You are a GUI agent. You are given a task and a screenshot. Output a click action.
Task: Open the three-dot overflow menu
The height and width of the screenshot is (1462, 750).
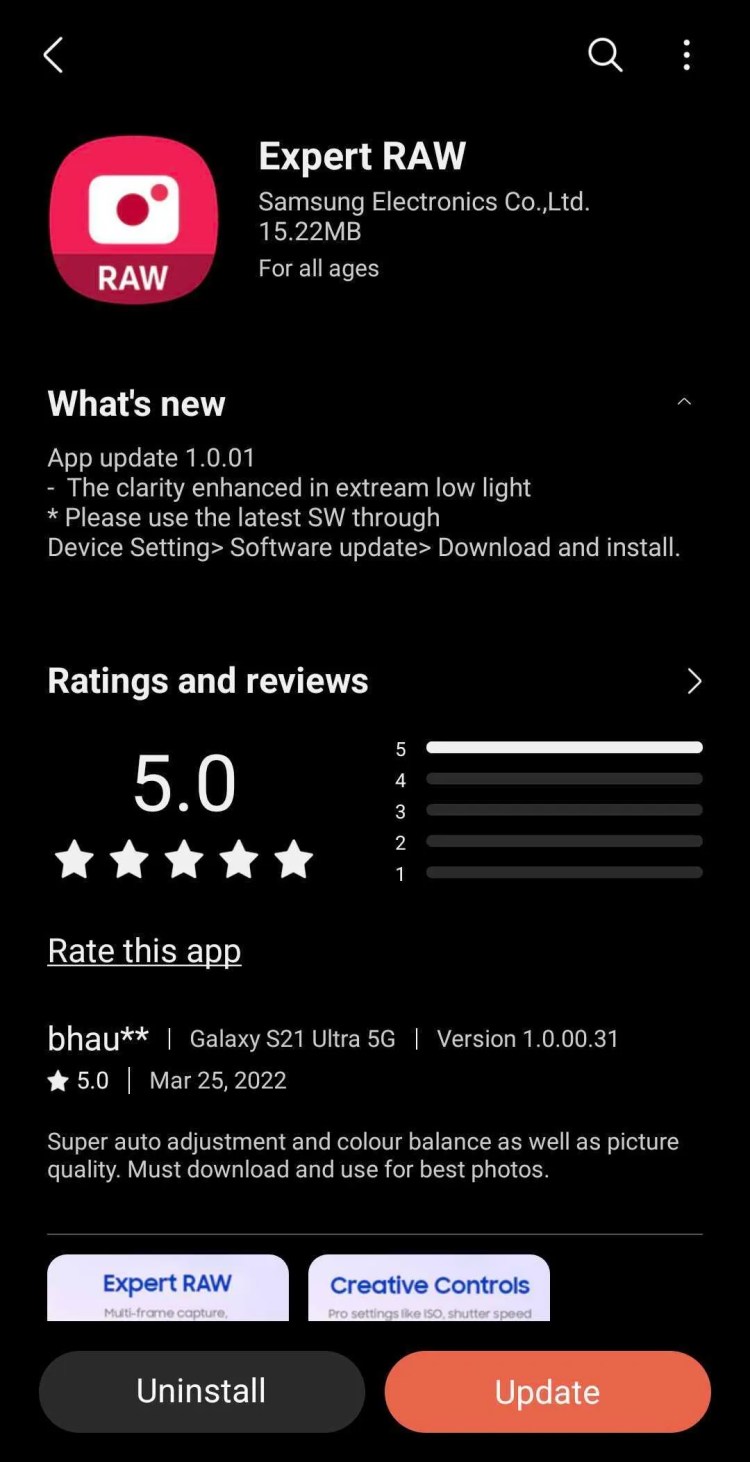click(686, 55)
